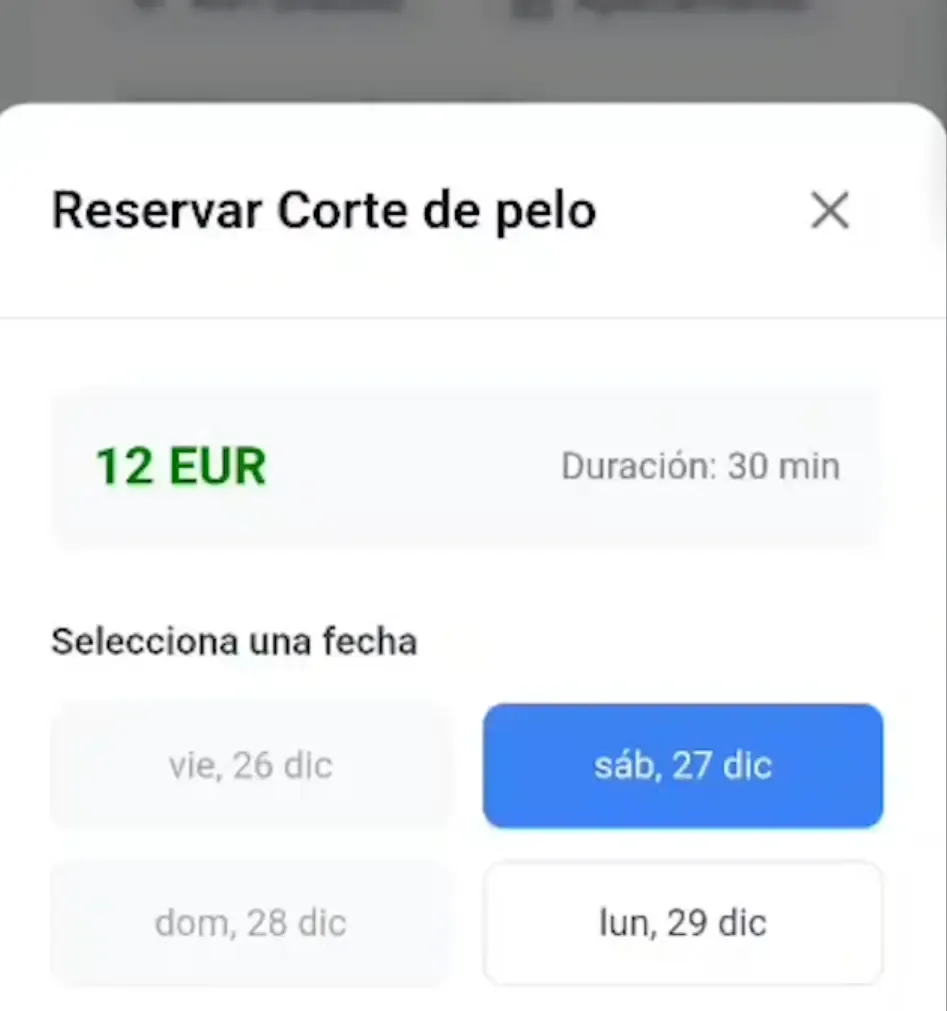The width and height of the screenshot is (947, 1011).
Task: Activate the disabled-looking vie, 26 dic slot
Action: tap(250, 765)
